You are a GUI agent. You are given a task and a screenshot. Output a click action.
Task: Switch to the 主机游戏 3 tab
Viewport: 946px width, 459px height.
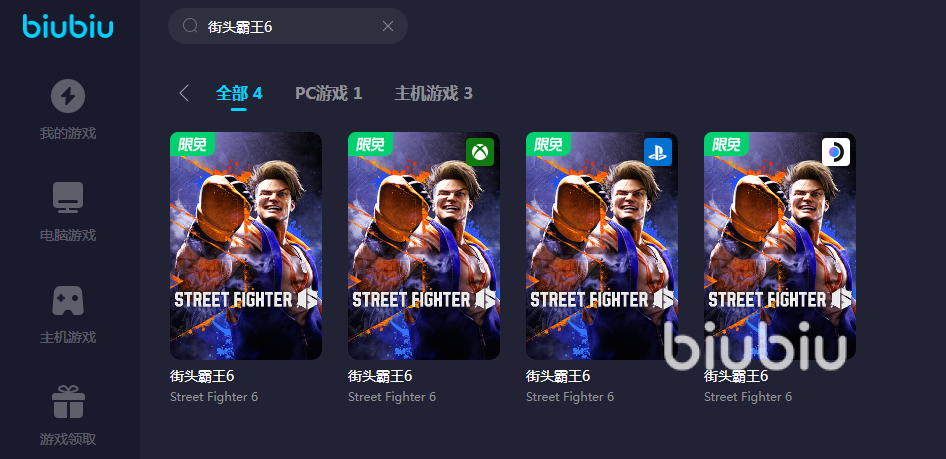click(x=433, y=93)
